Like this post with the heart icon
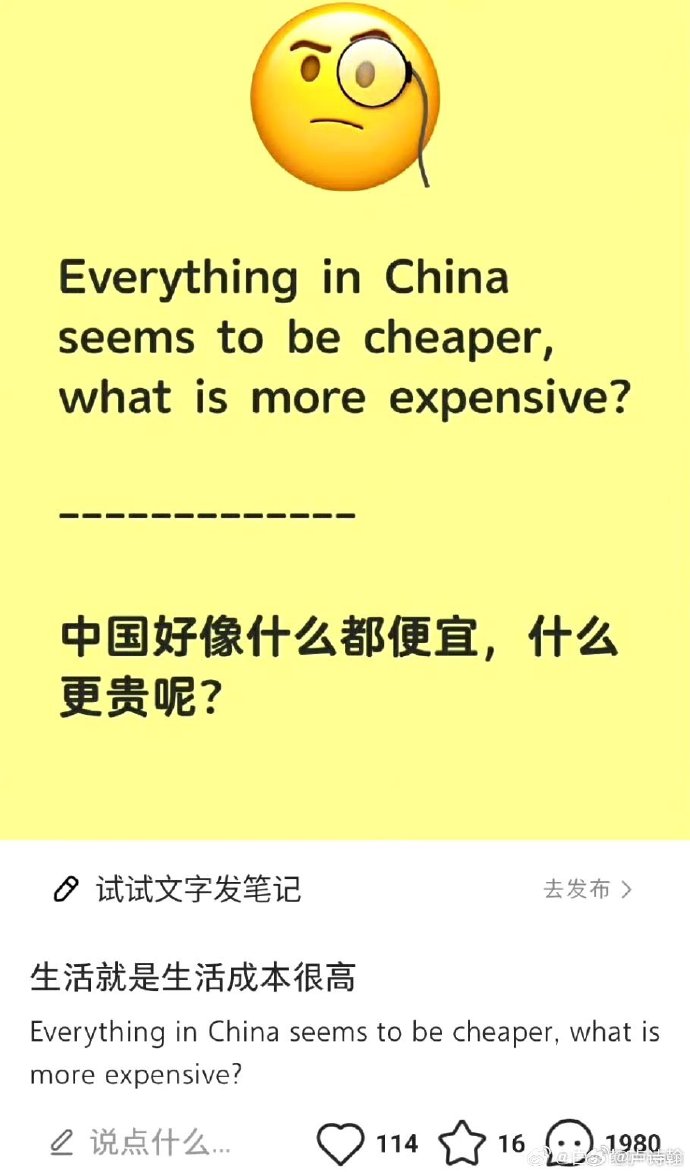The image size is (690, 1173). 341,1144
